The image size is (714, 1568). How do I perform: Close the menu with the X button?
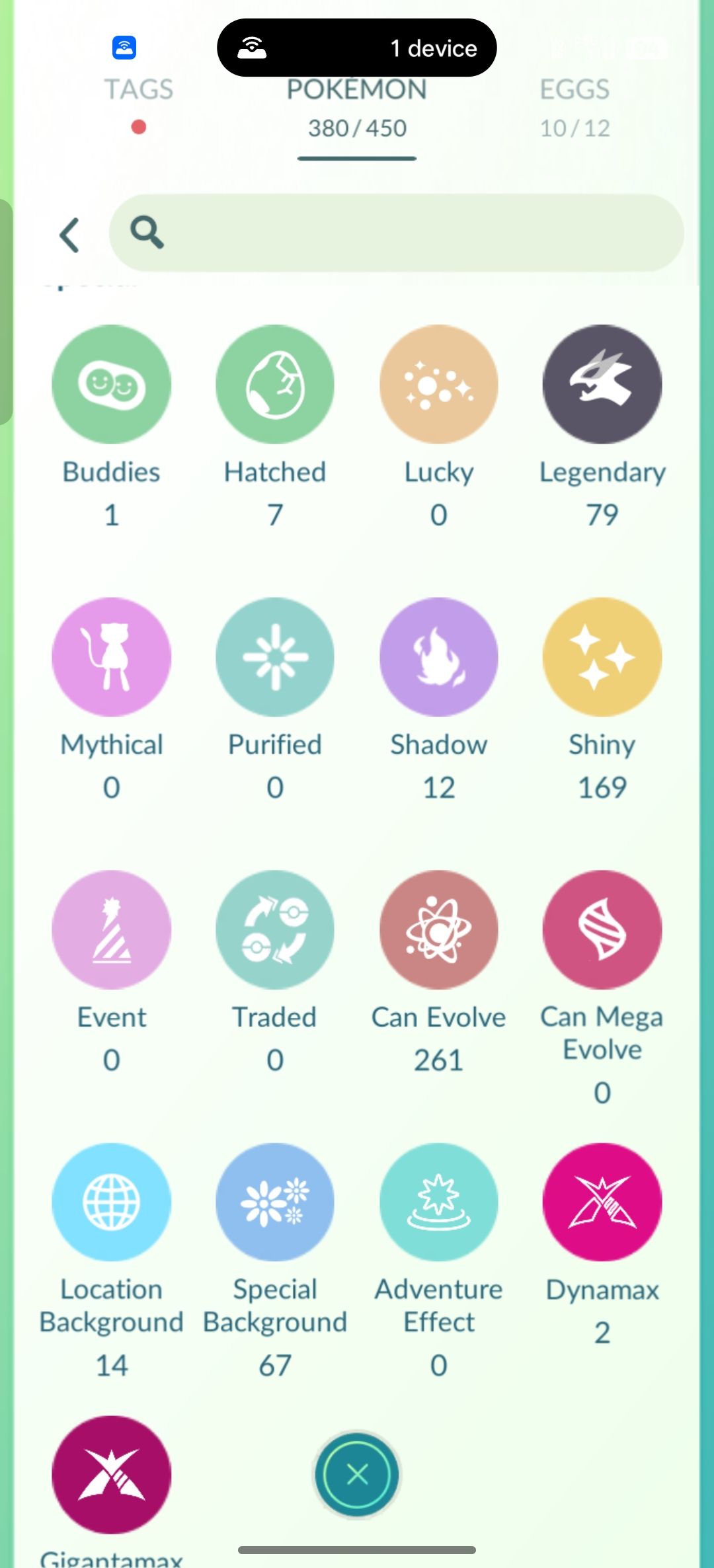[x=357, y=1474]
